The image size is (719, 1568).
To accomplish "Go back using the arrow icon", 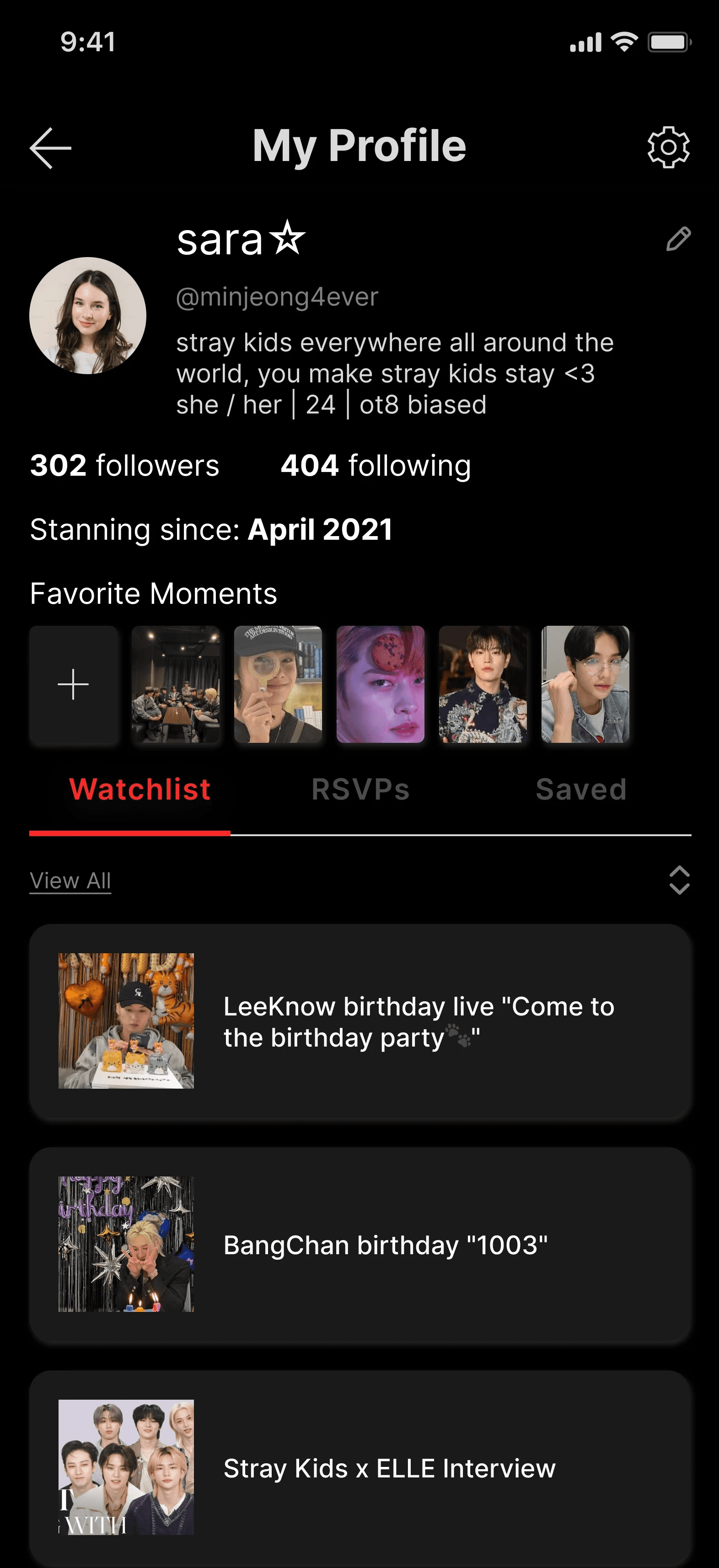I will click(x=50, y=148).
